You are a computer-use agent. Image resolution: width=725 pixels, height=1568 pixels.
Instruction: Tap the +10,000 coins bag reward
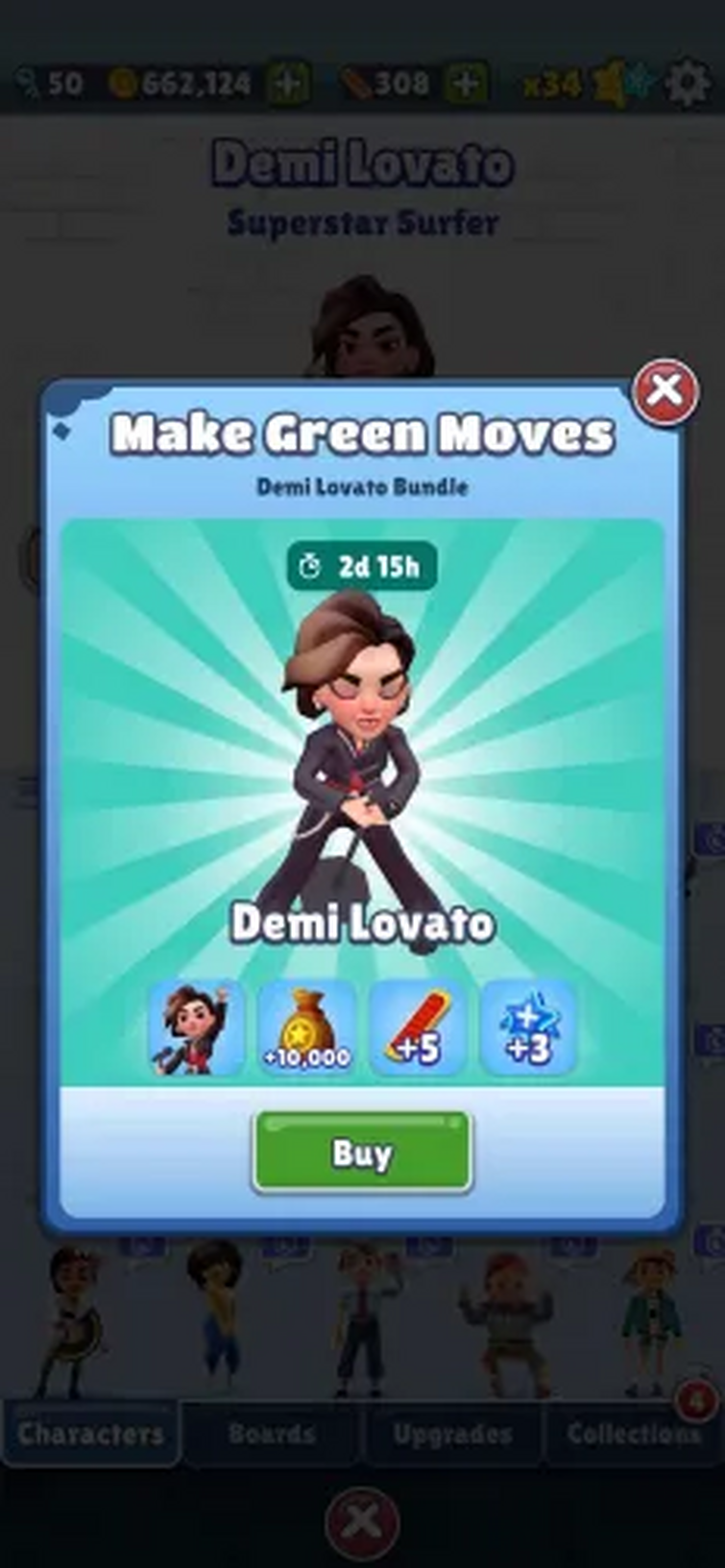click(x=307, y=1028)
